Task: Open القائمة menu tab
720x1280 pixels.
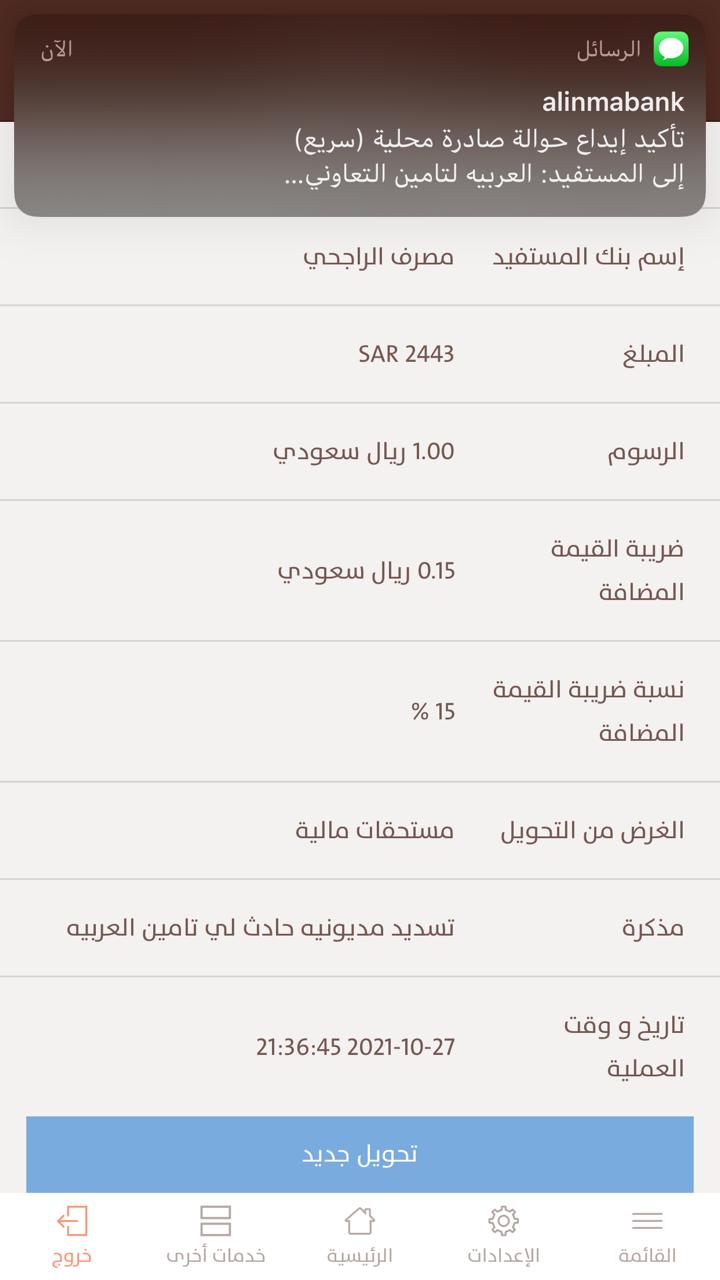Action: pos(647,1235)
